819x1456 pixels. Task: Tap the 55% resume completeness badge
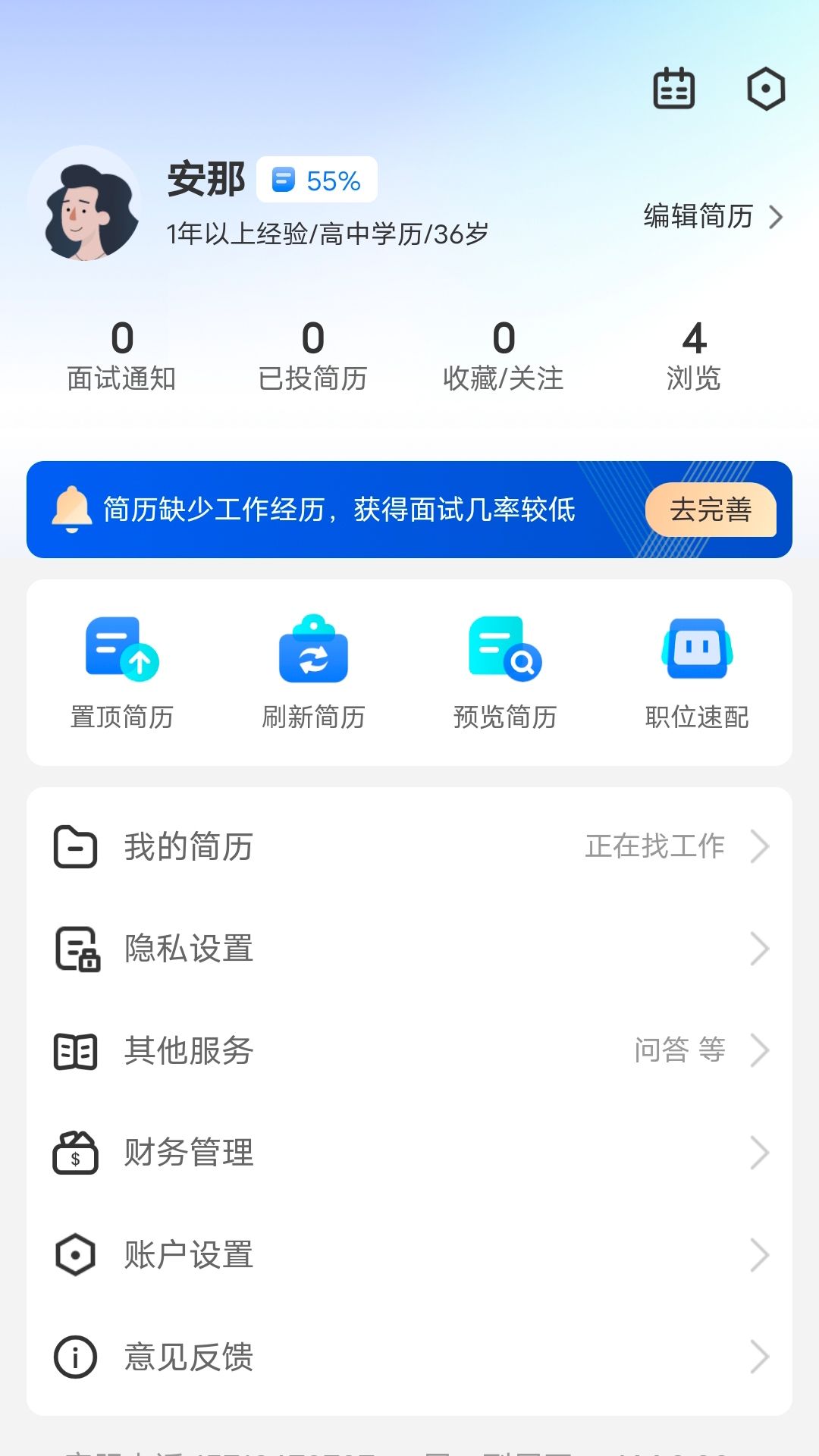tap(316, 180)
